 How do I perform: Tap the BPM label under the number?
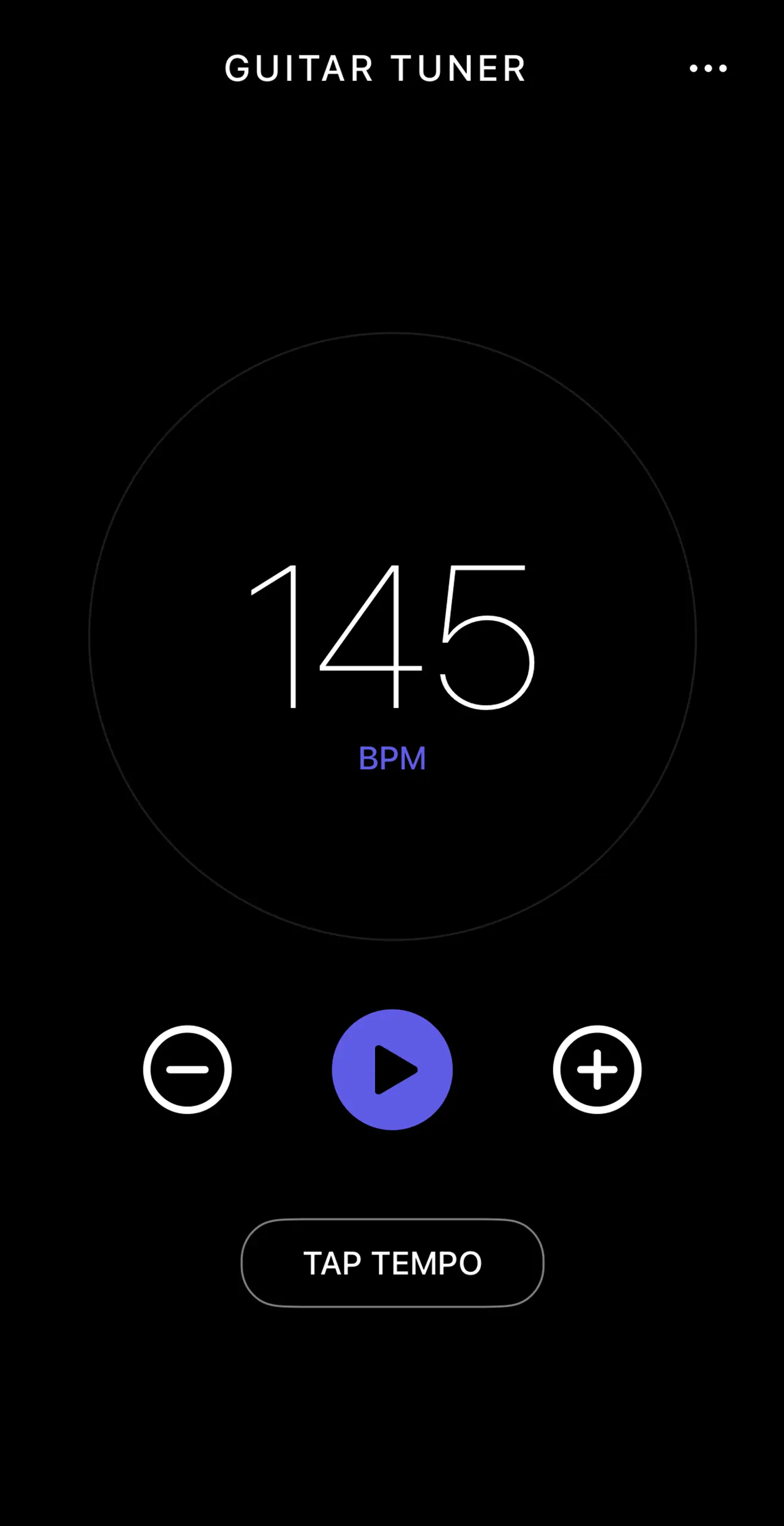393,757
